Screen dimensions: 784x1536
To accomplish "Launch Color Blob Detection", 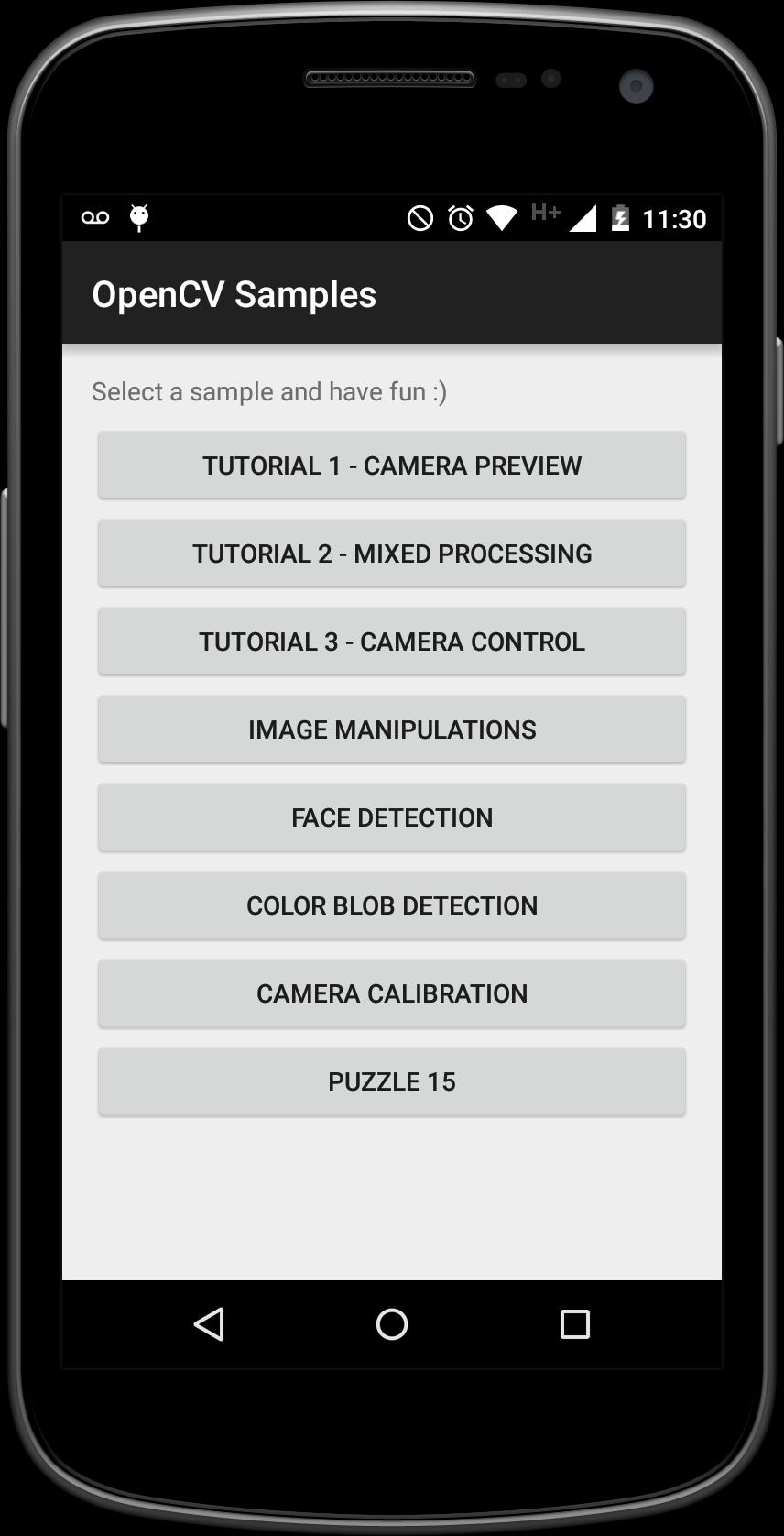I will tap(392, 905).
